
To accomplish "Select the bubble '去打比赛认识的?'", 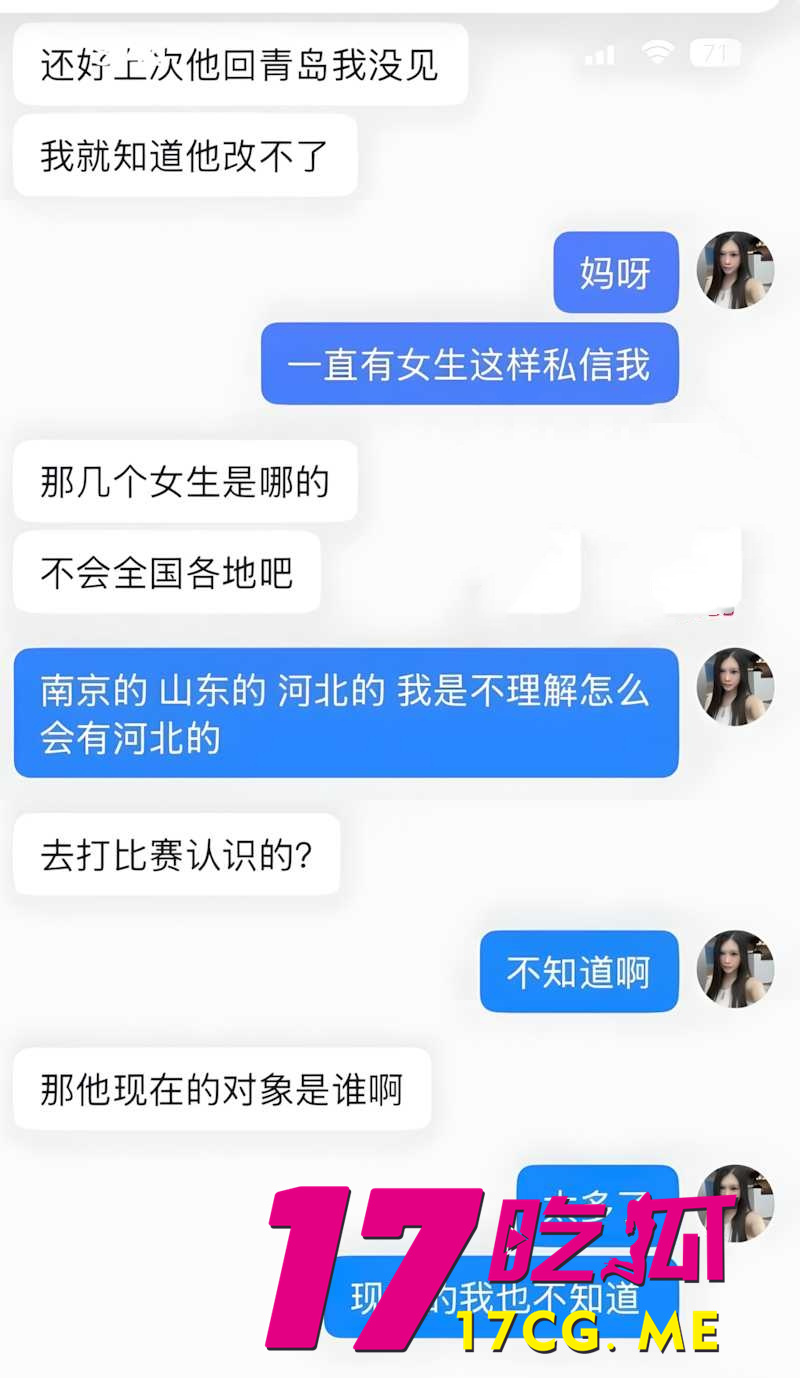I will click(177, 854).
